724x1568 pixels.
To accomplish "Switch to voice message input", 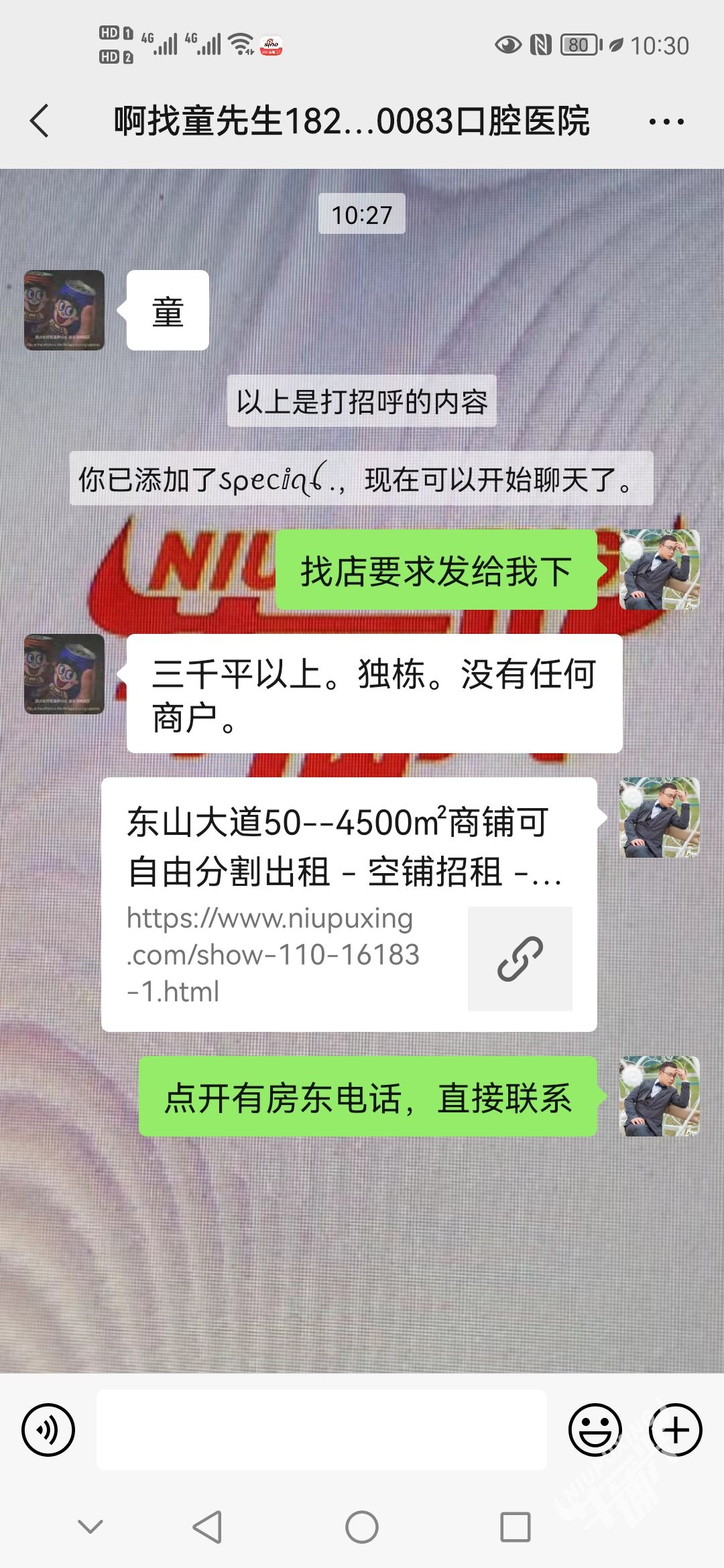I will tap(48, 1430).
